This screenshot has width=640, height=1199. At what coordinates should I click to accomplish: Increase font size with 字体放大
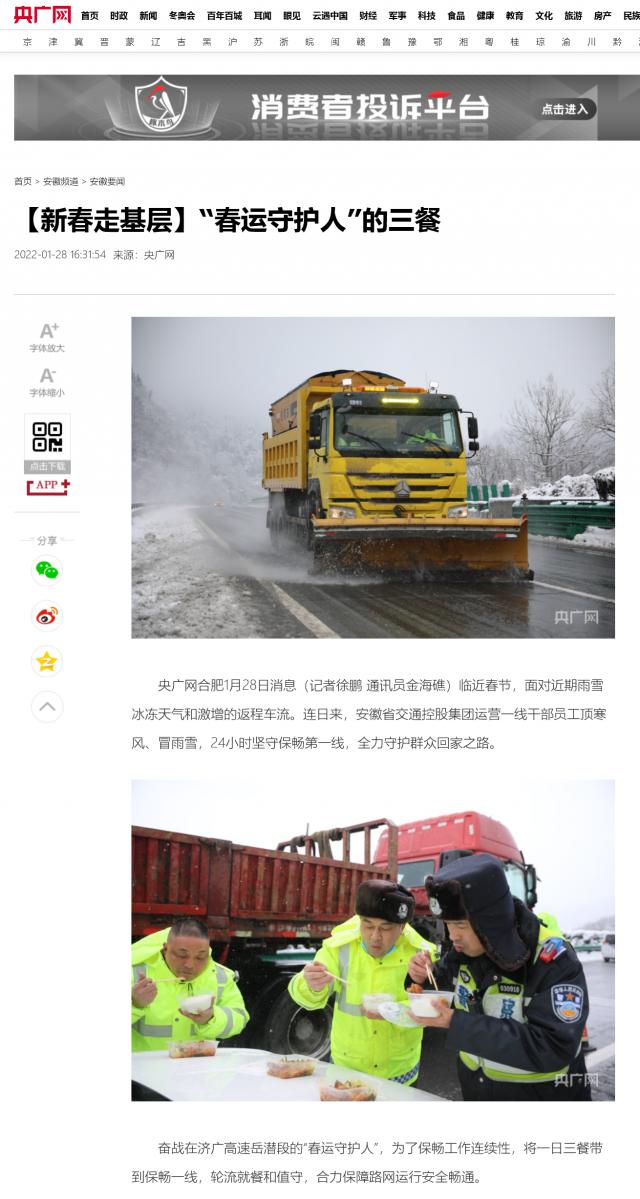point(47,337)
